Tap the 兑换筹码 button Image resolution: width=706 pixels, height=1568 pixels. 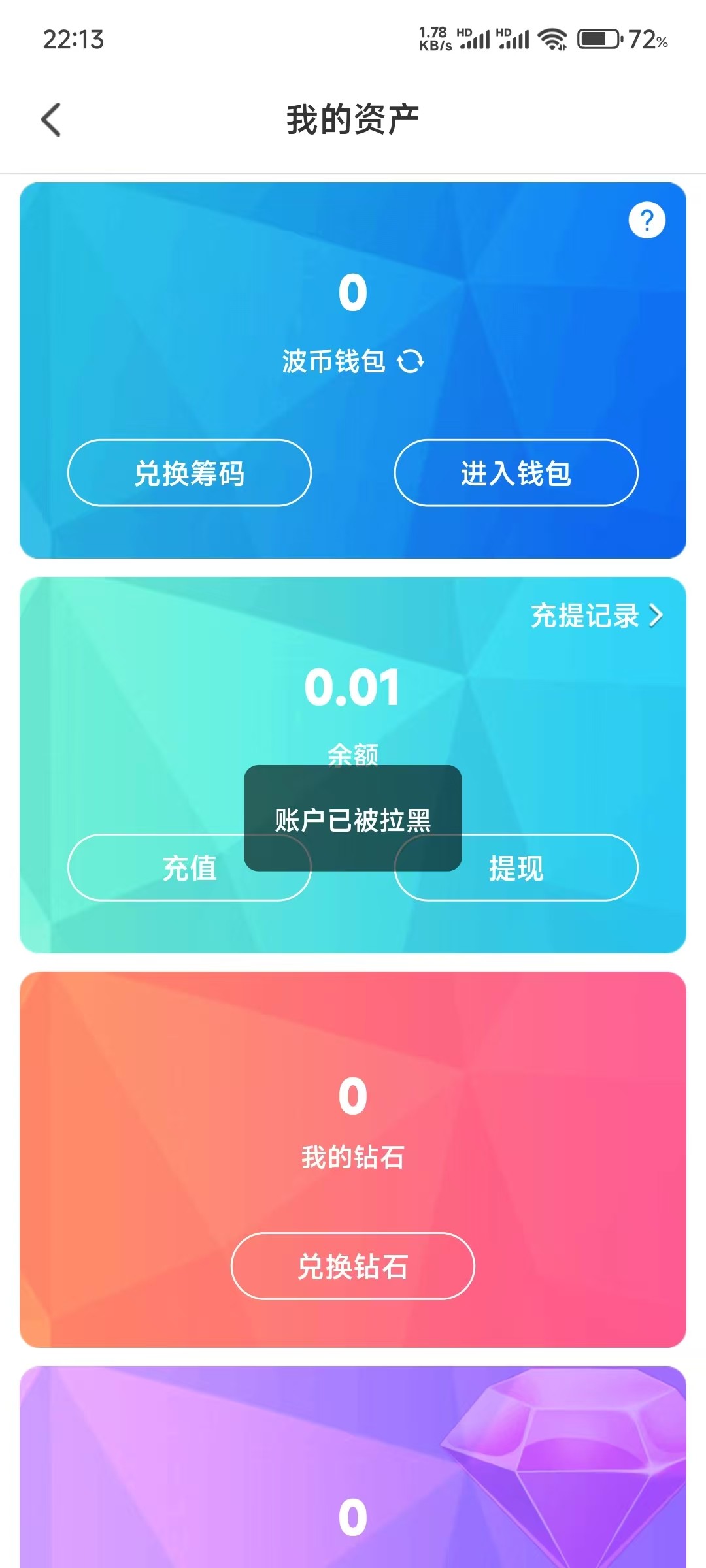tap(190, 473)
